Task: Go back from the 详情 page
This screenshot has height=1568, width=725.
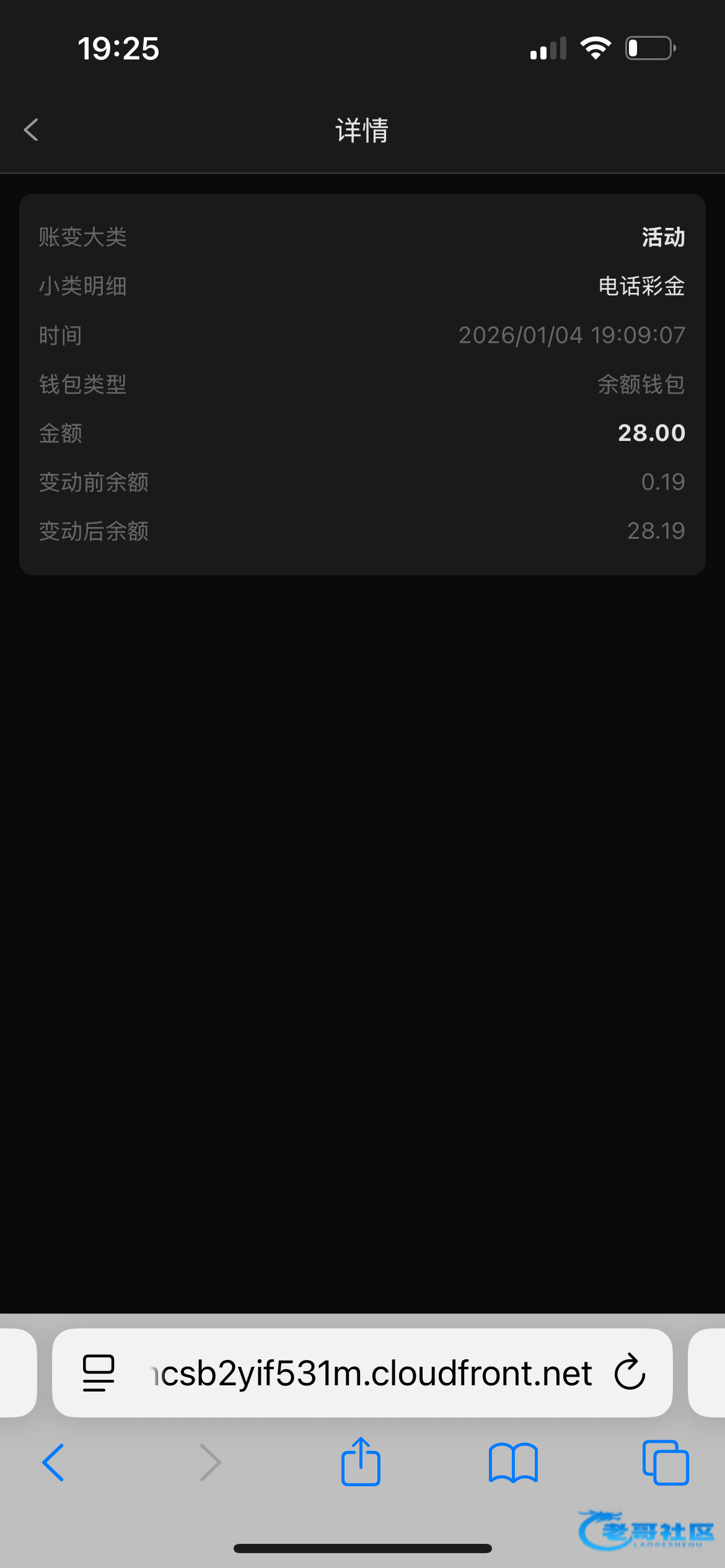Action: point(31,130)
